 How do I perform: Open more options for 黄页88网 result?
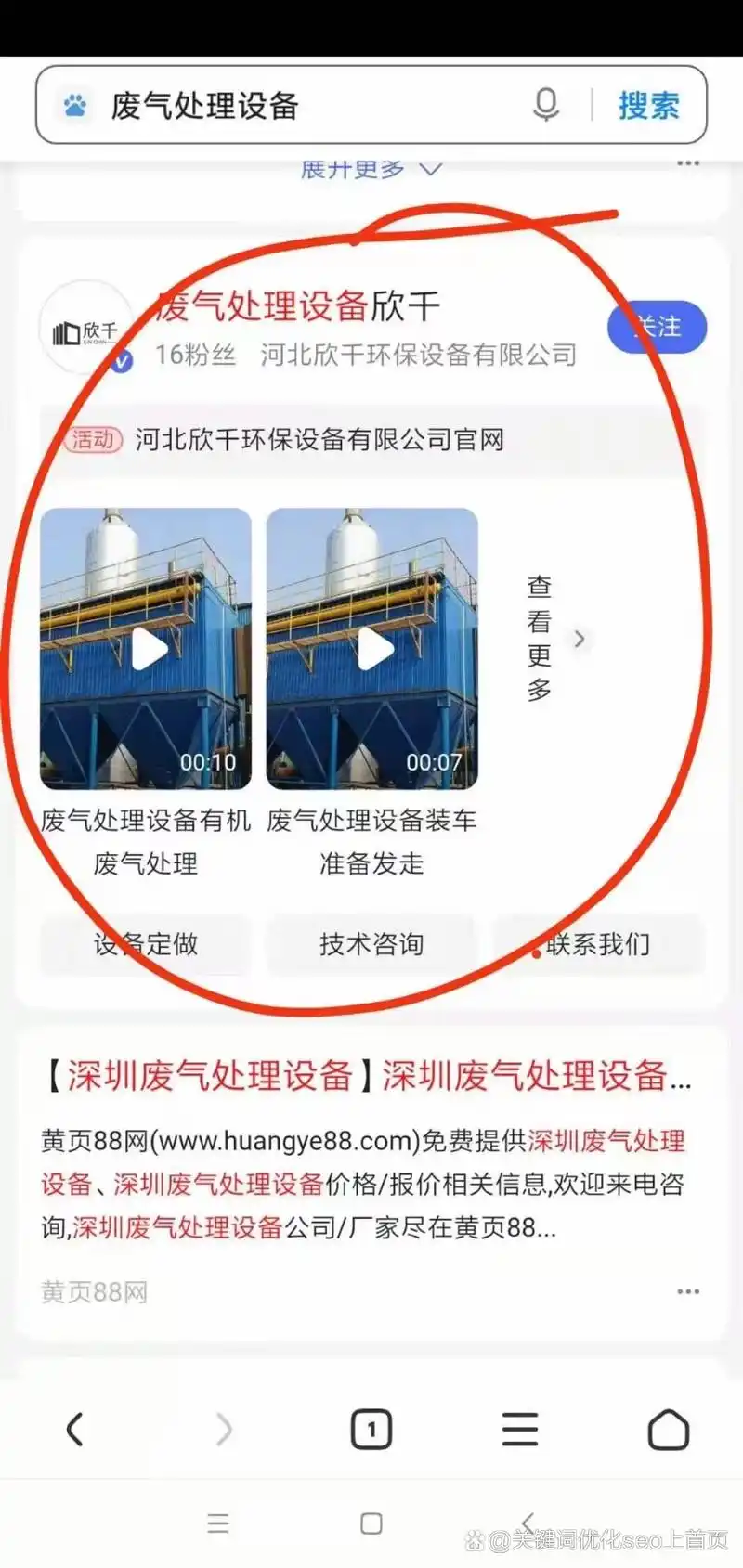(x=687, y=1290)
